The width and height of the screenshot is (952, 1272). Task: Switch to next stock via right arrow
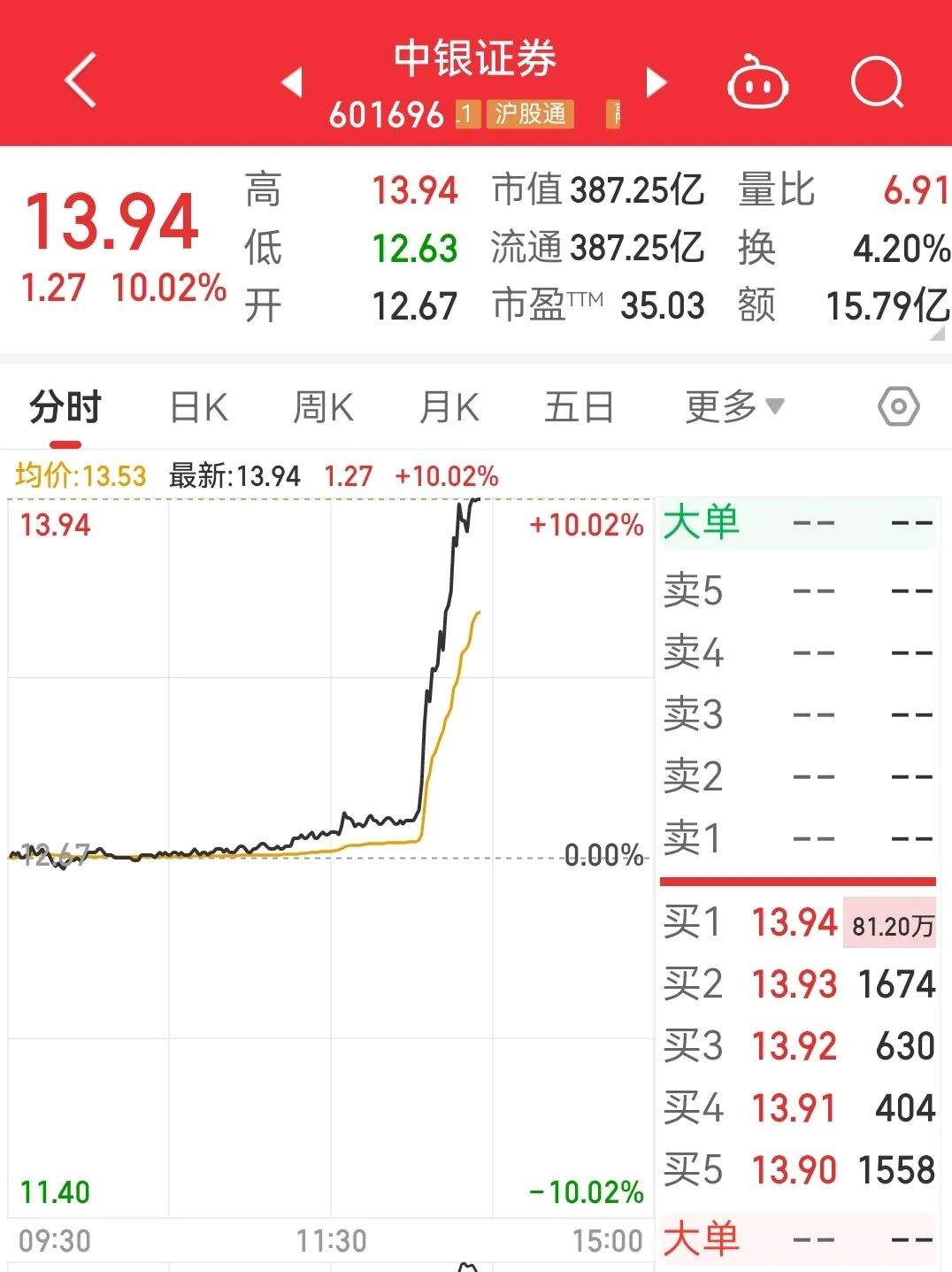click(656, 81)
